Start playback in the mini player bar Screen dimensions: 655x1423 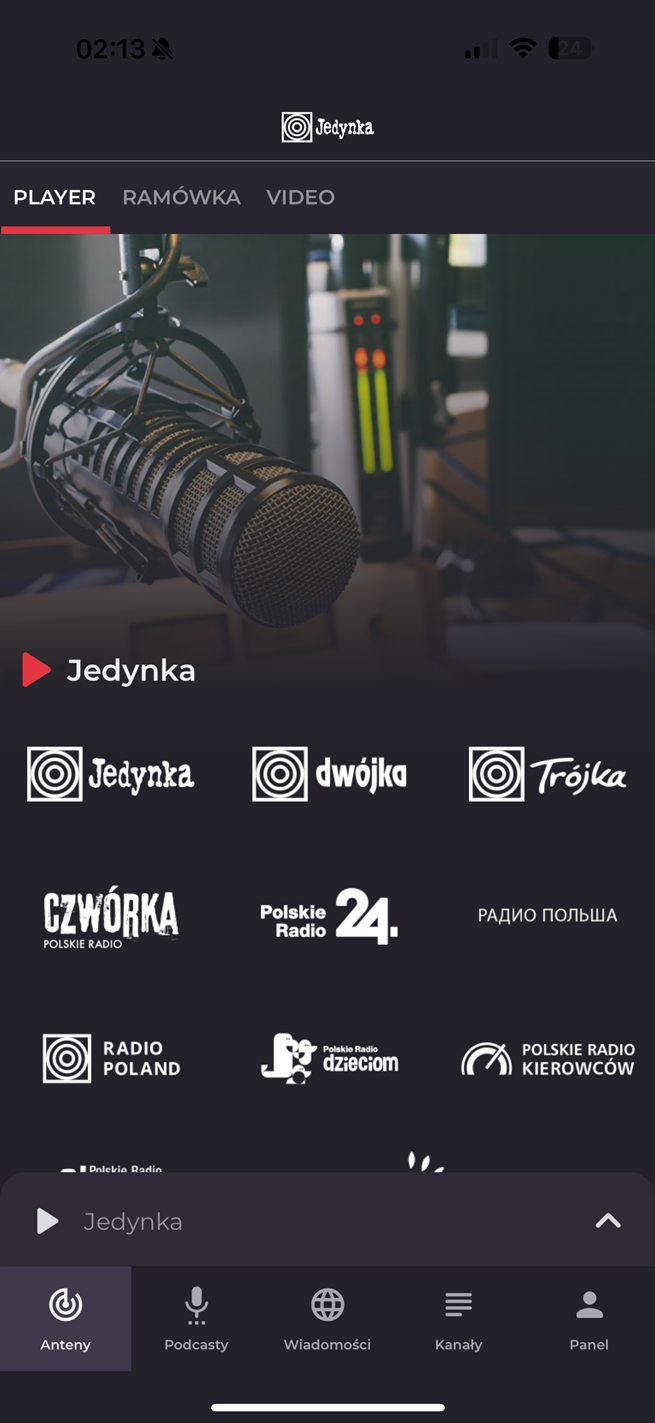[47, 1221]
